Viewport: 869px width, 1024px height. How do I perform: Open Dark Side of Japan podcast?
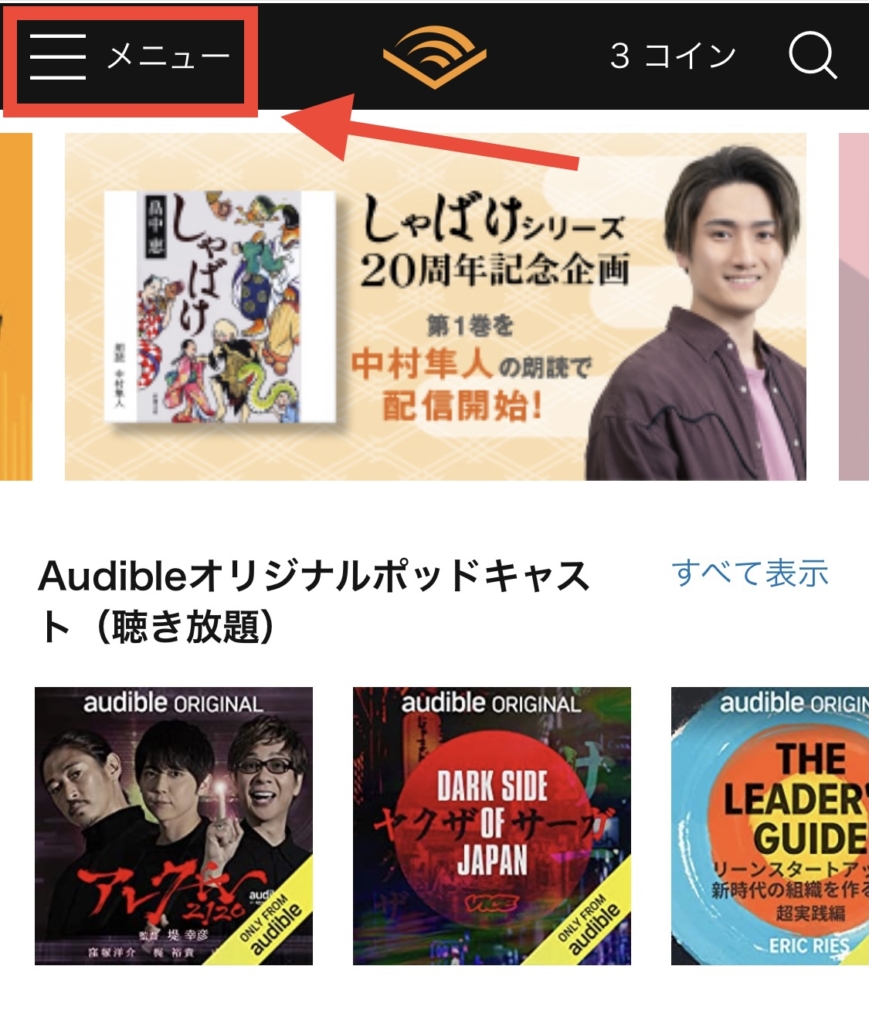click(x=491, y=825)
